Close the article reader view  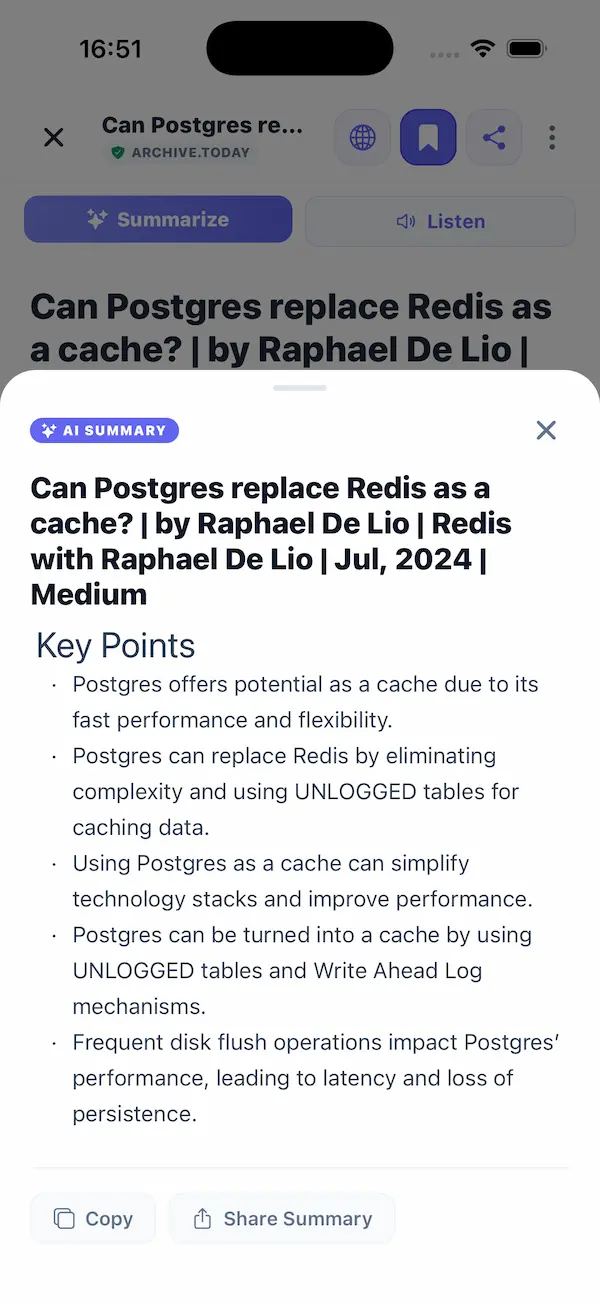(54, 137)
